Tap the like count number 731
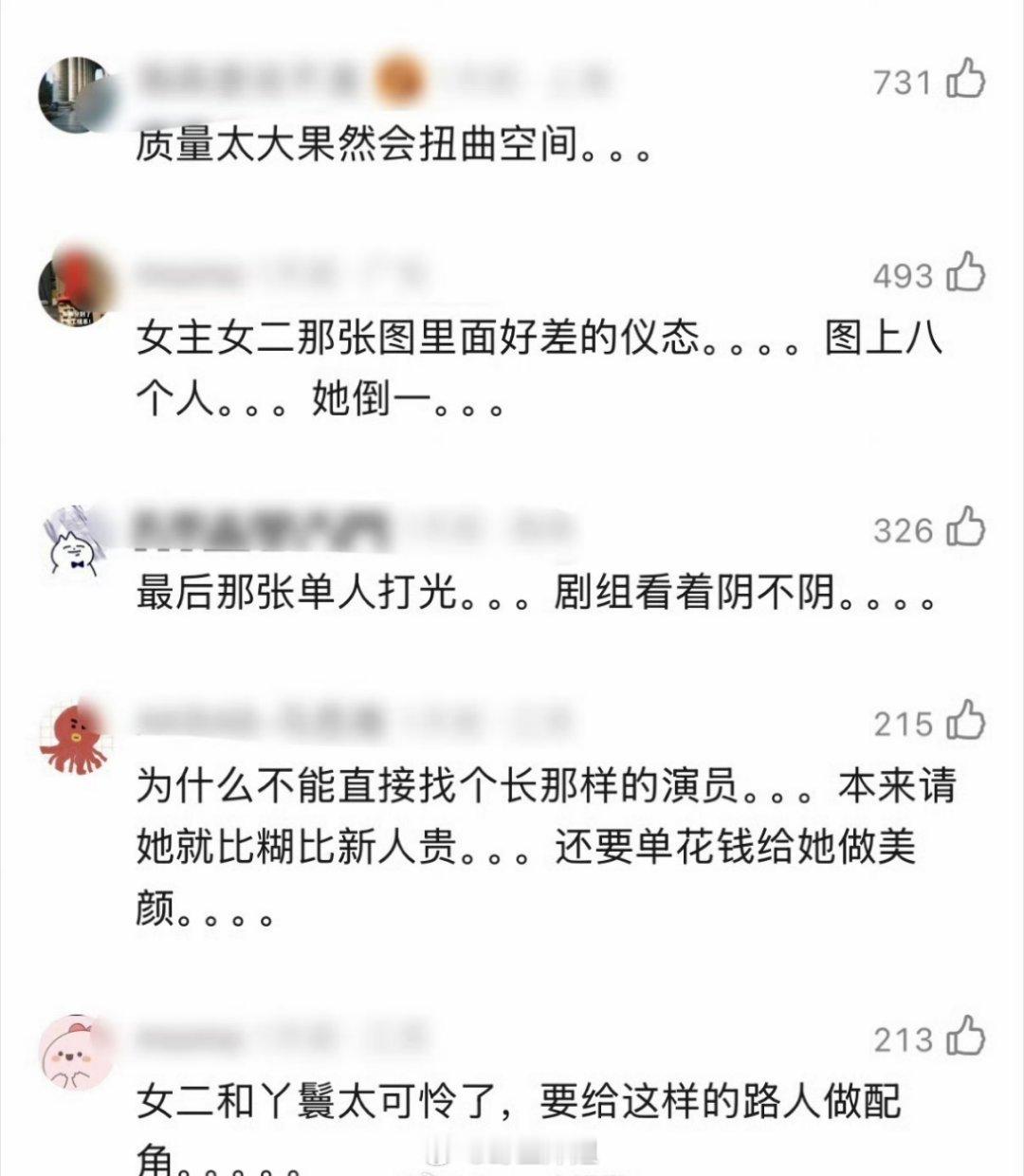This screenshot has width=1024, height=1176. click(x=903, y=82)
